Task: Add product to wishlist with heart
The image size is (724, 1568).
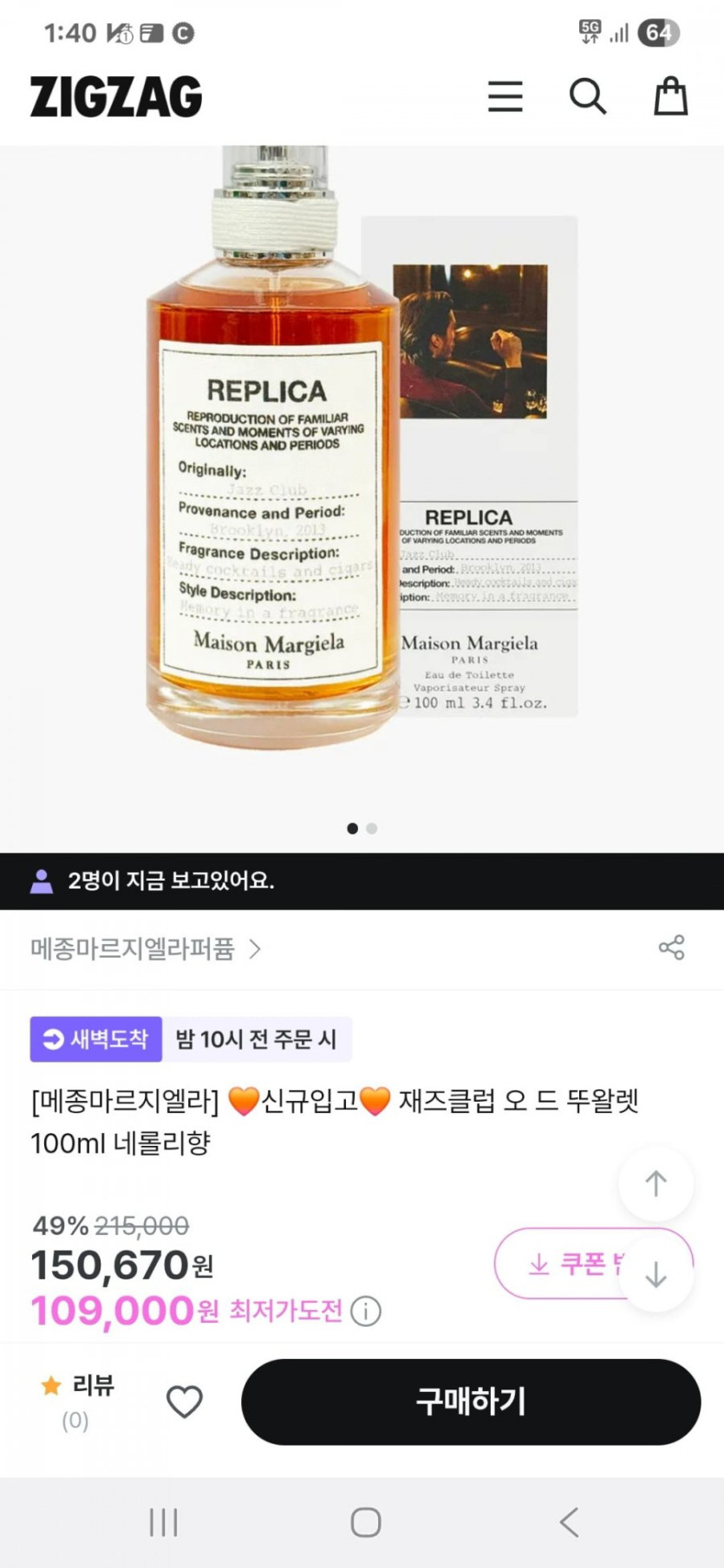Action: pyautogui.click(x=184, y=1402)
